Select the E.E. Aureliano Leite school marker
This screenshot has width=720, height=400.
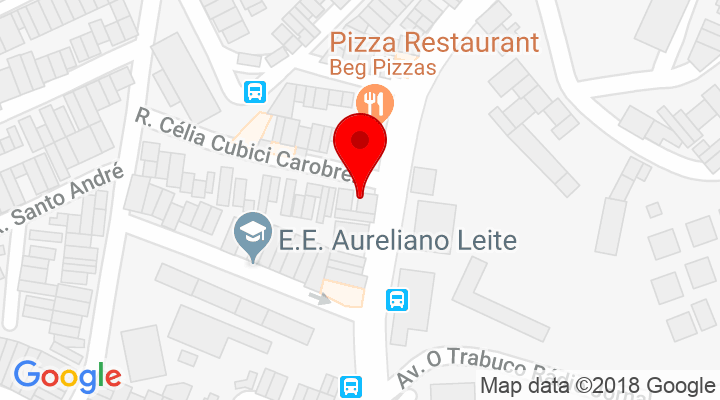(x=253, y=238)
